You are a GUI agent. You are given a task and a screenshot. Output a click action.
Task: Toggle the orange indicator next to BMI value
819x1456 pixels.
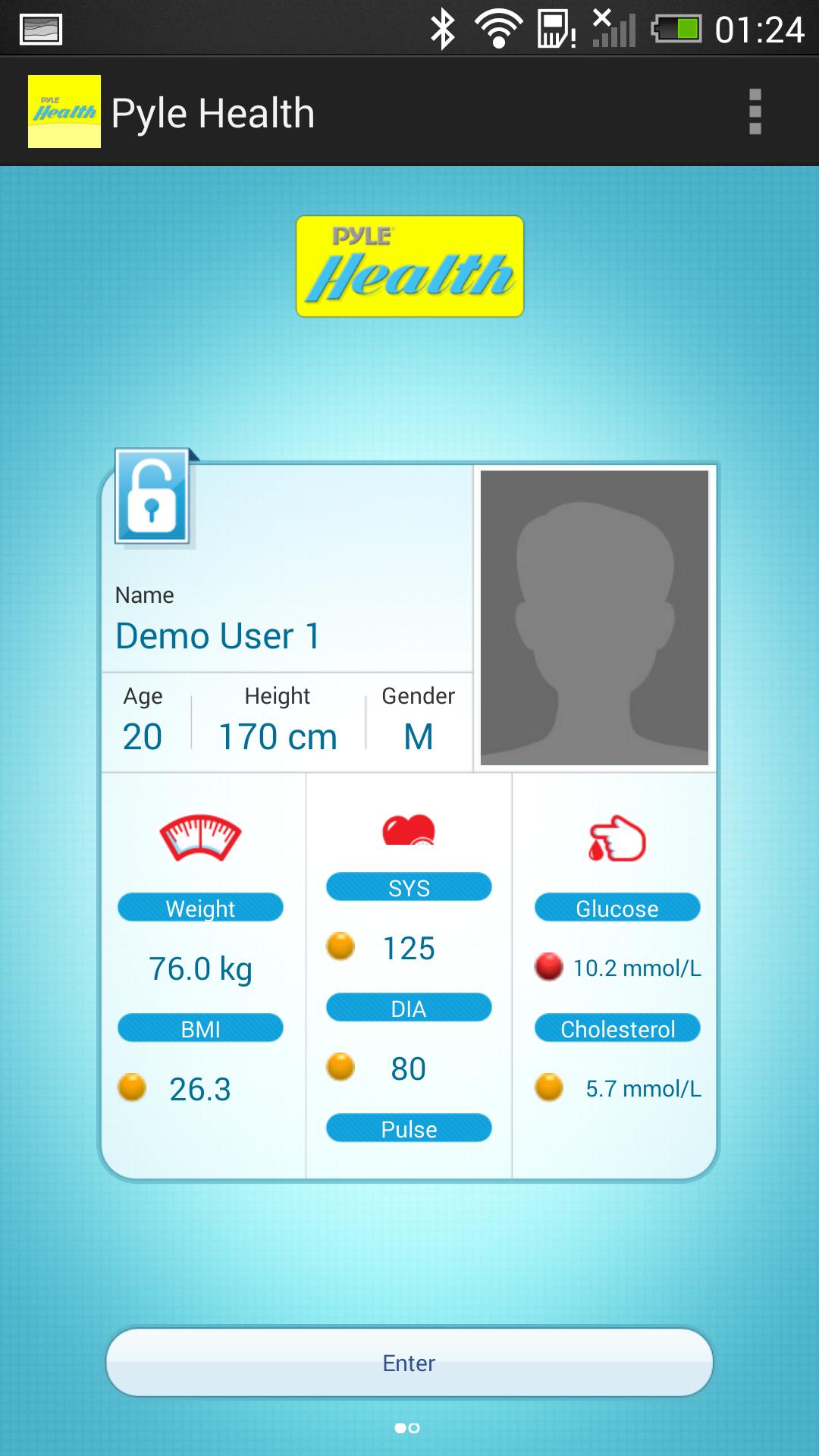(133, 1087)
